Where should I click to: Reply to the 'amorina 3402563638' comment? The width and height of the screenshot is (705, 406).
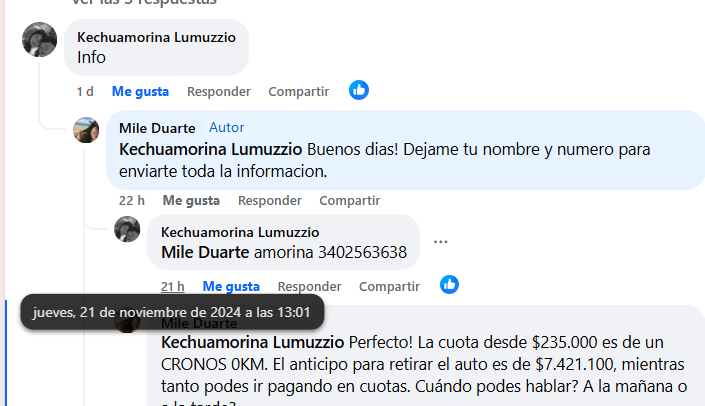pos(309,286)
